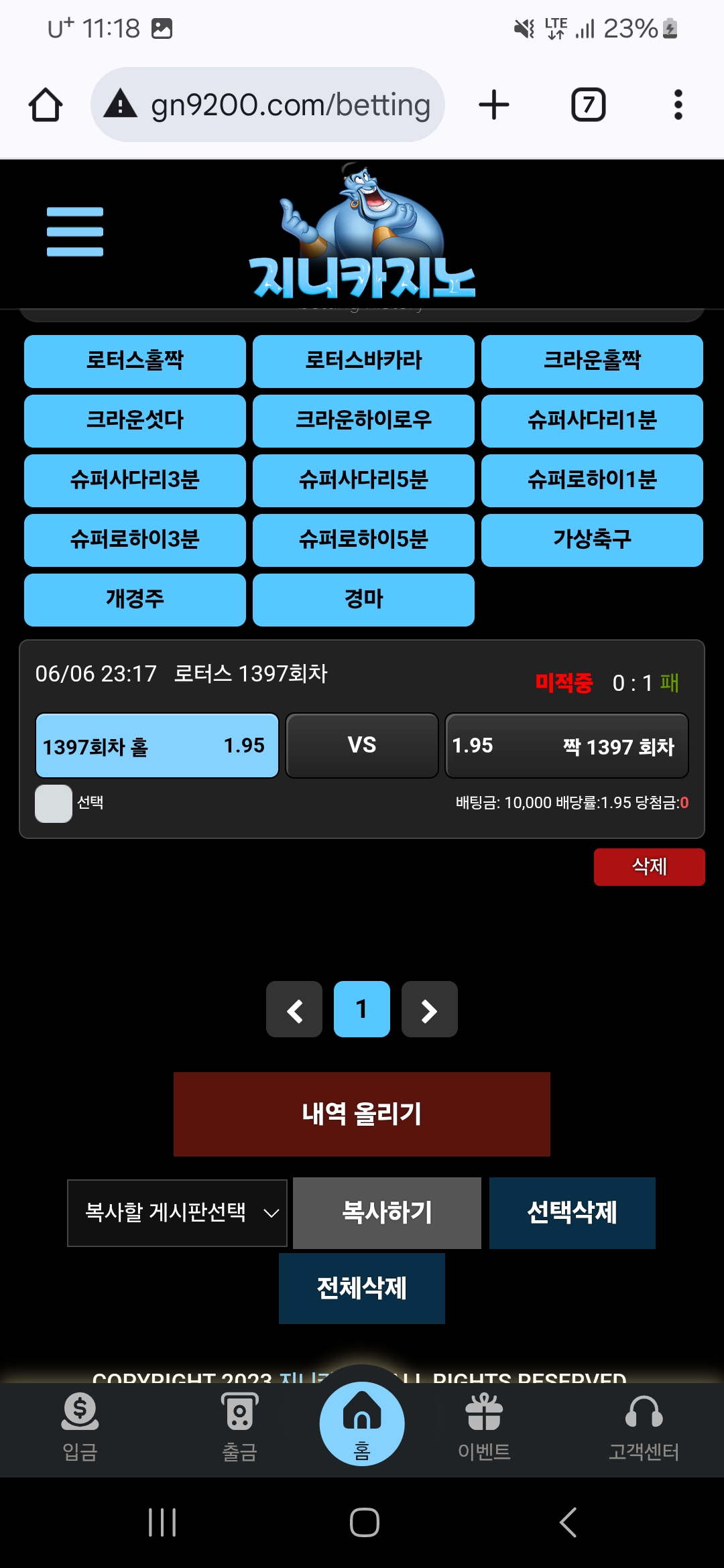The height and width of the screenshot is (1568, 724).
Task: Tap the 선택삭제 button
Action: [x=572, y=1213]
